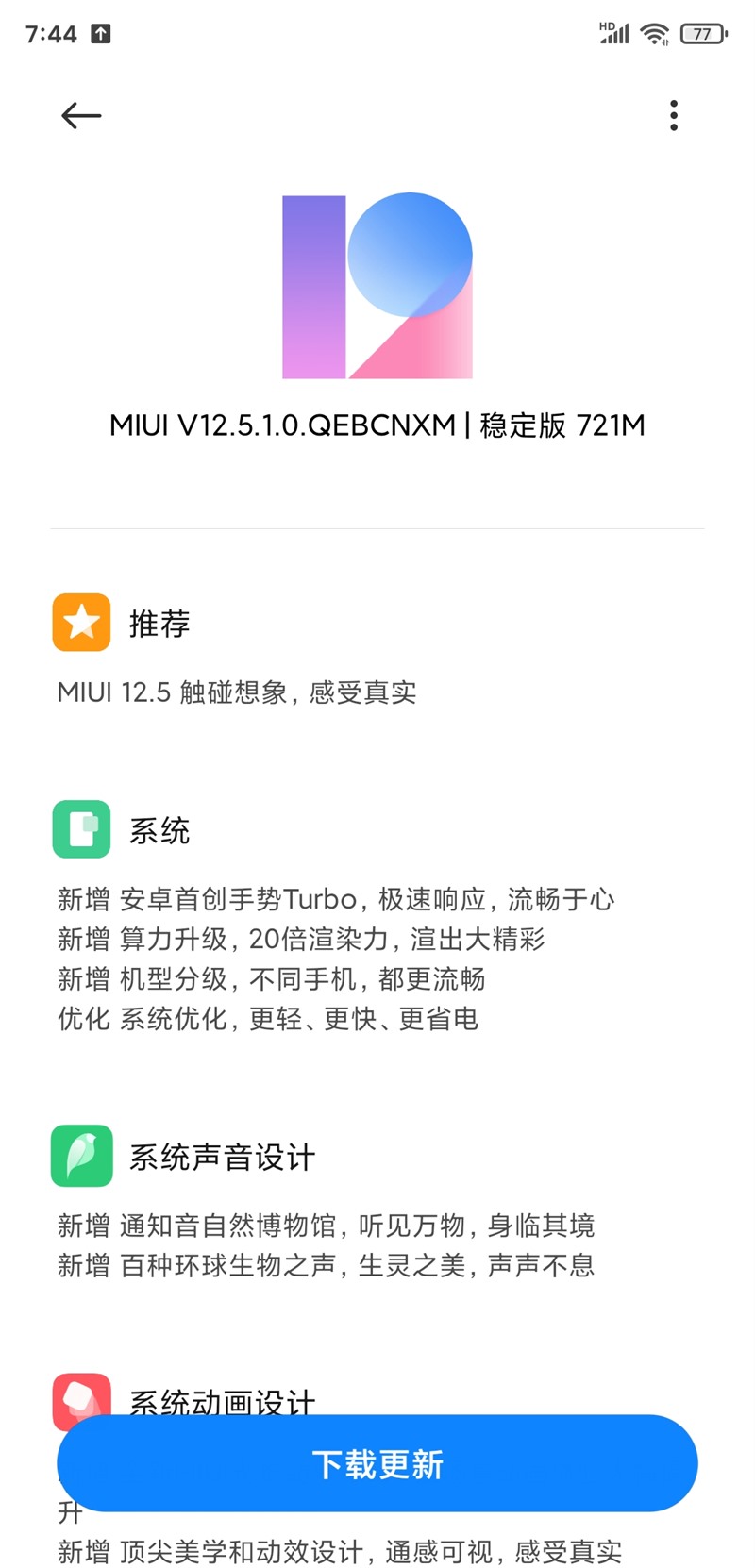The image size is (755, 1568).
Task: Select the version text MIUI V12.5.1.0.QEBCNXM
Action: [x=283, y=425]
